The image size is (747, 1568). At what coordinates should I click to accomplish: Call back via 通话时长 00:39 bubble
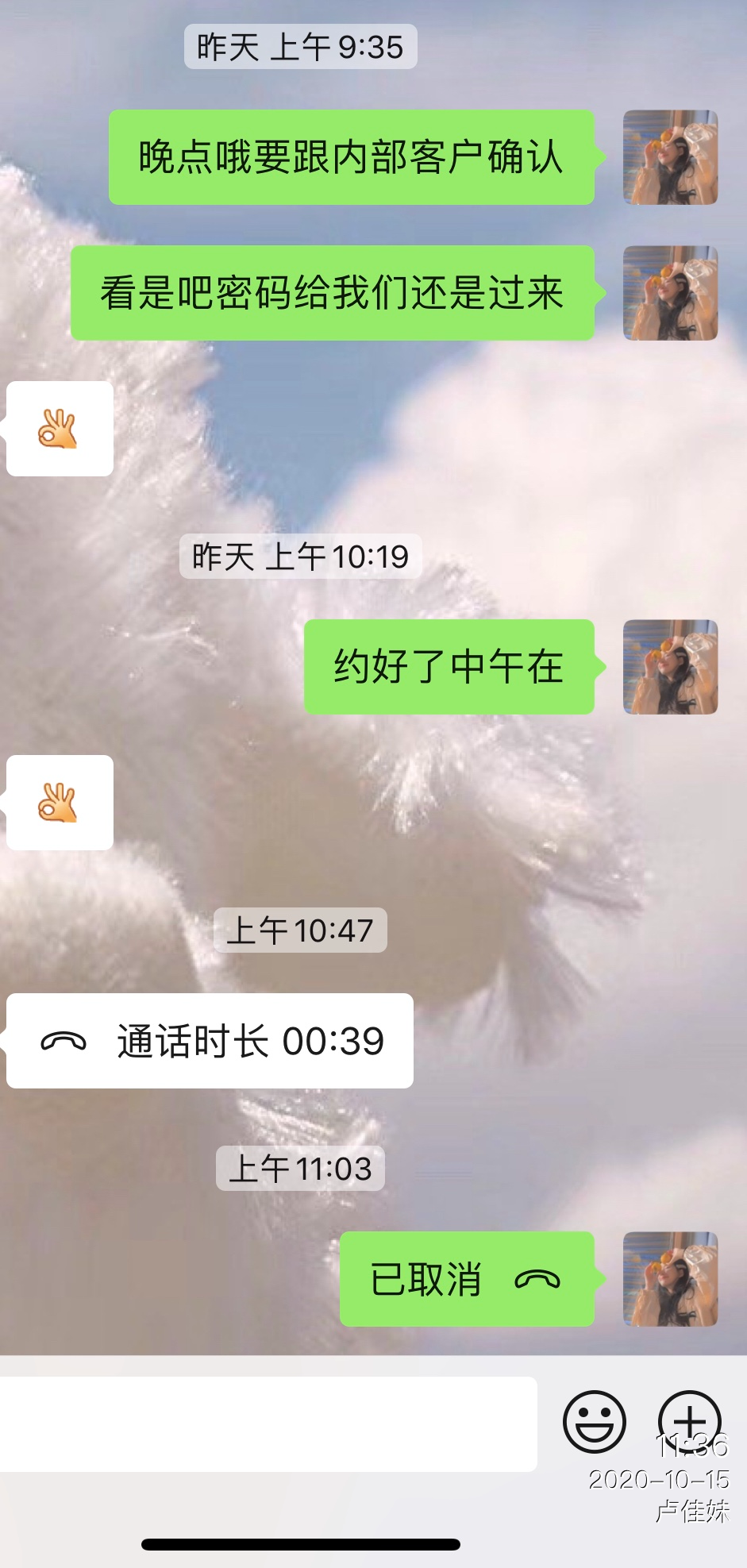pyautogui.click(x=210, y=1041)
